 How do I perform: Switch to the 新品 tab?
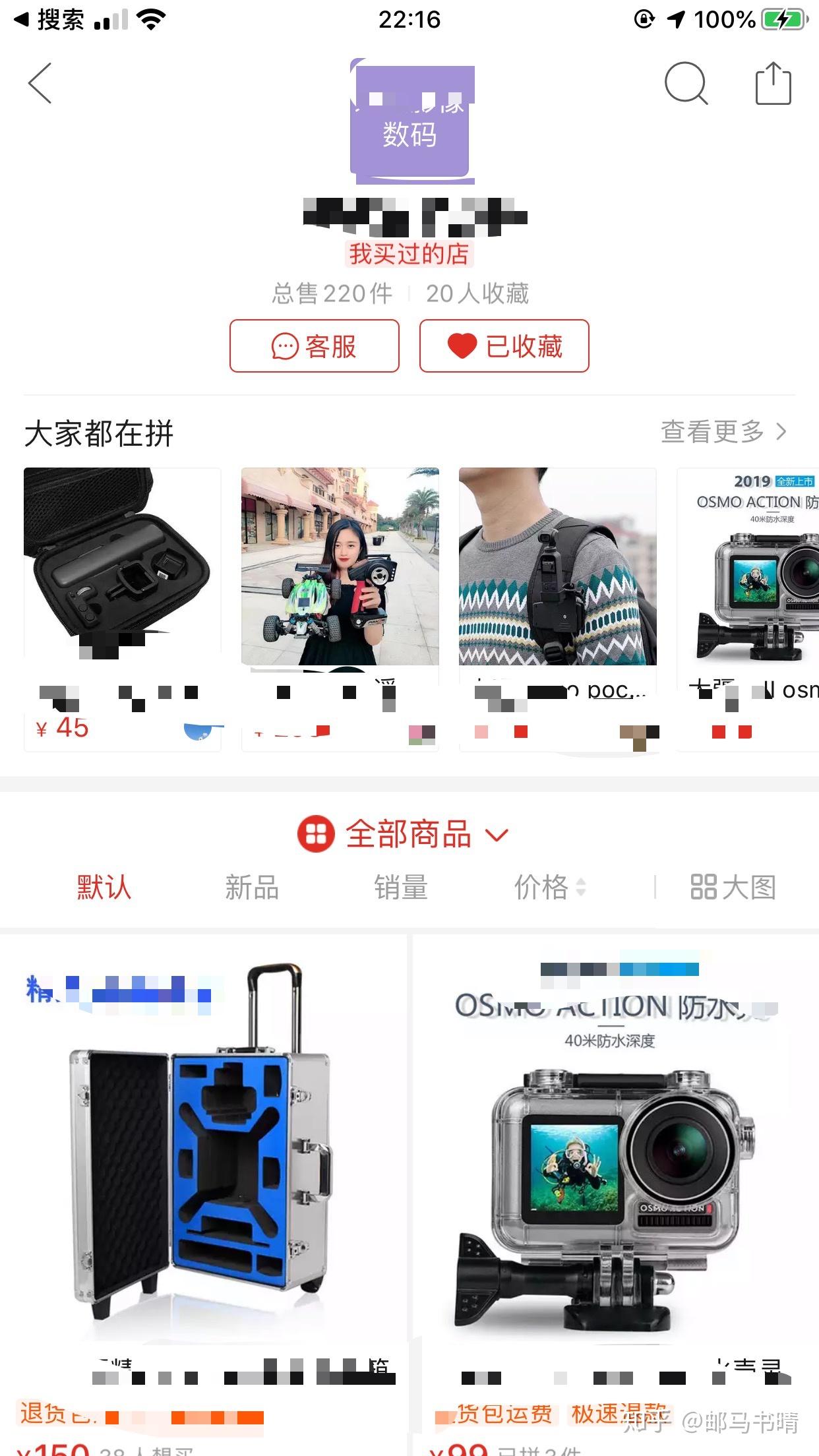point(251,888)
